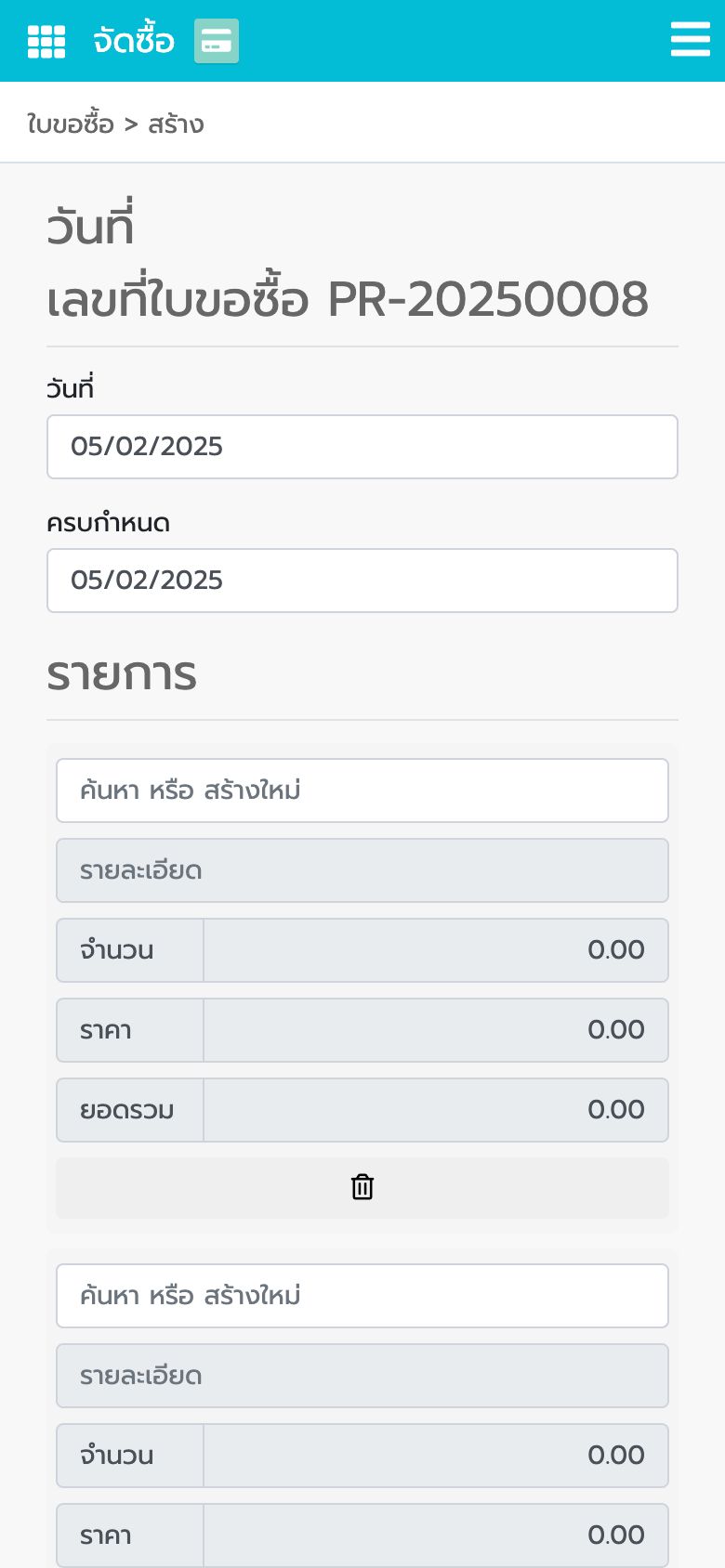
Task: Click the ยอดรวม total field showing 0.00
Action: 436,1110
